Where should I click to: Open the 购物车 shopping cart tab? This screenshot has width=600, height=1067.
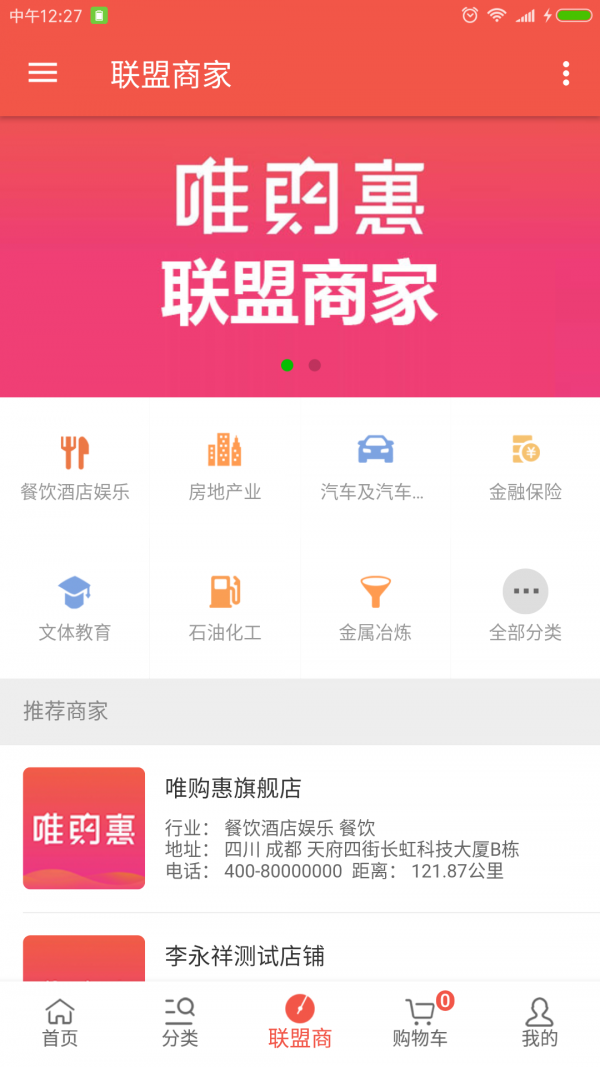(x=420, y=1023)
